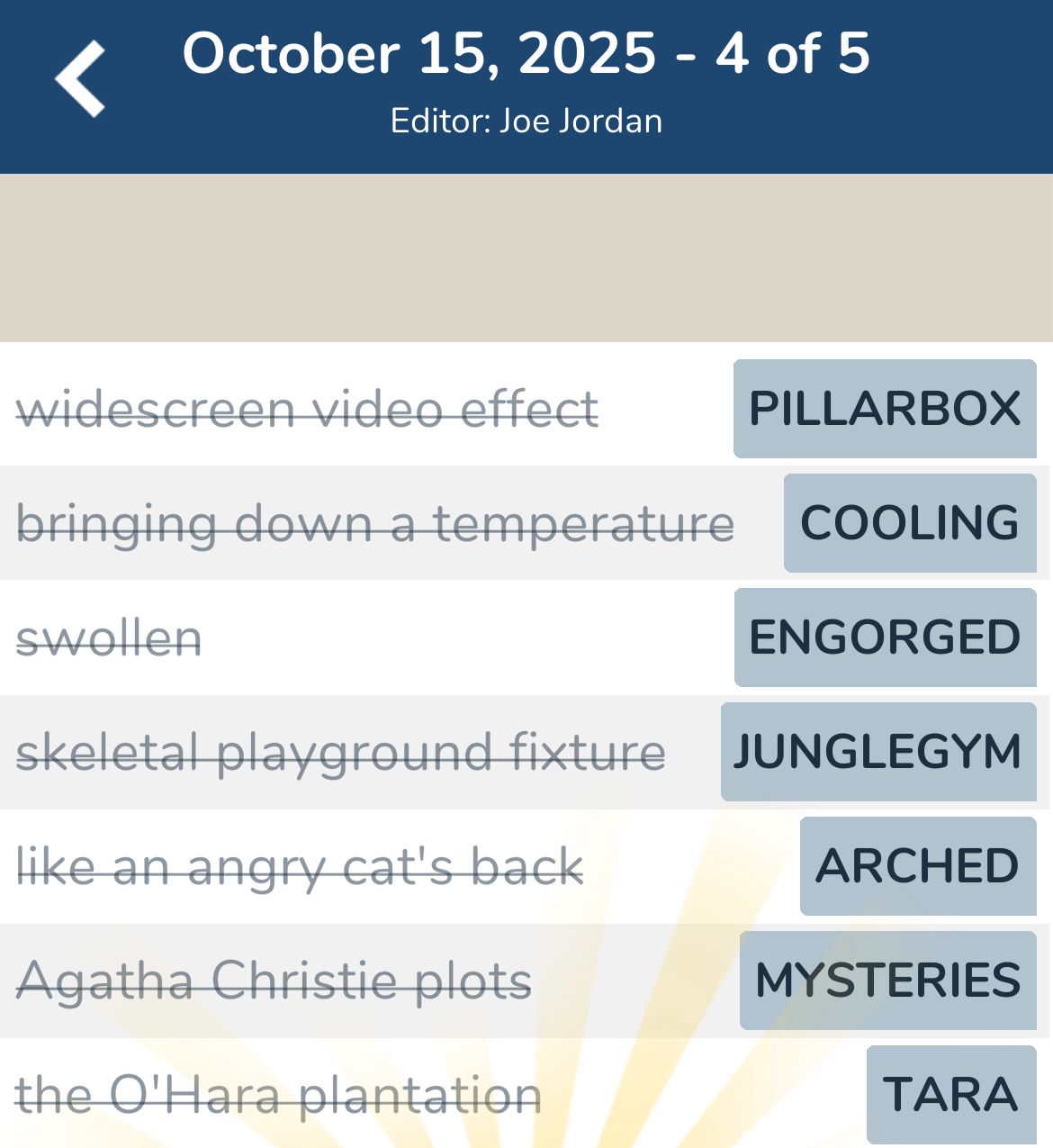This screenshot has height=1148, width=1053.
Task: Select the COOLING answer tile
Action: 910,523
